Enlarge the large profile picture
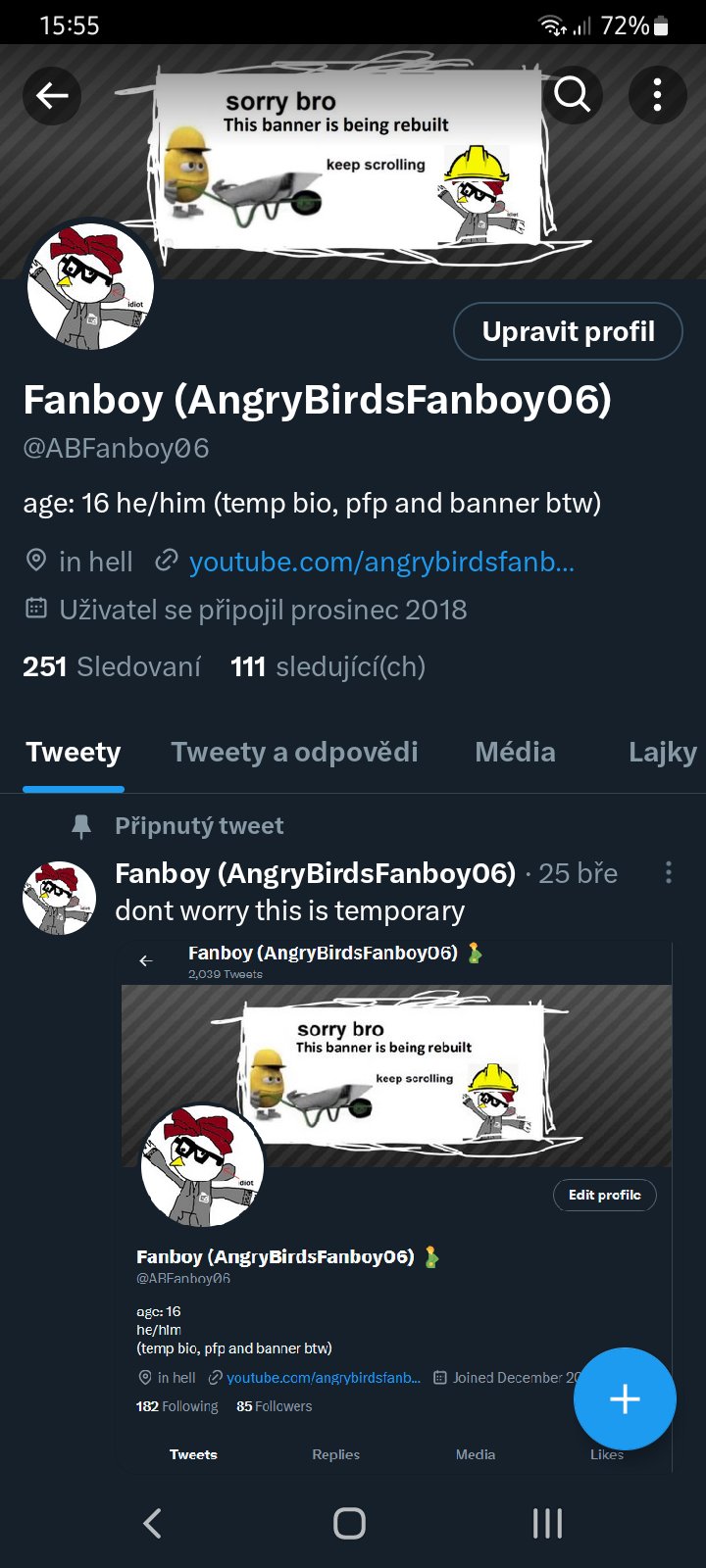 90,286
